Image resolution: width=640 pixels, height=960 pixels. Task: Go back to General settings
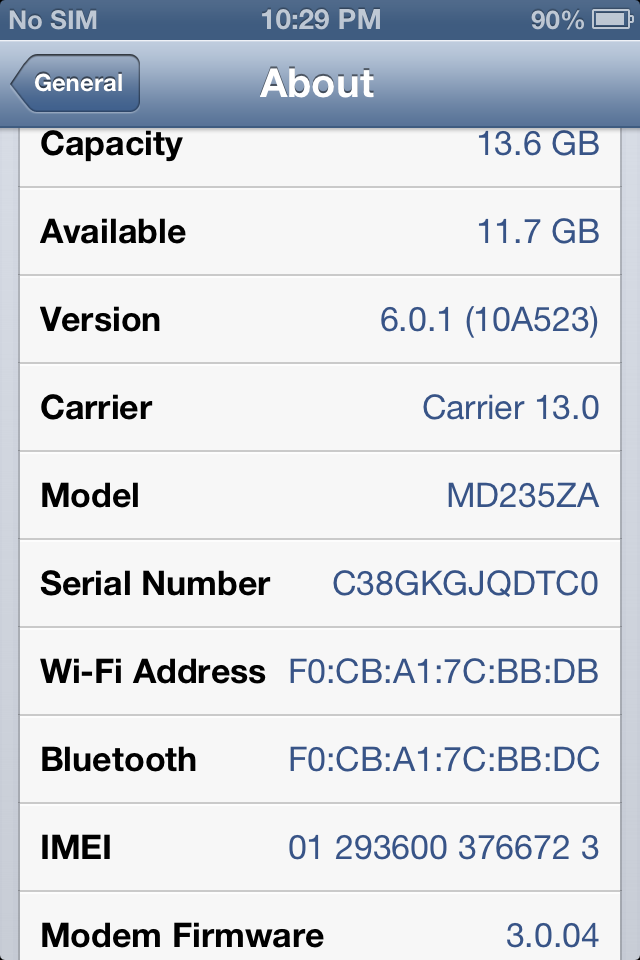(x=76, y=84)
